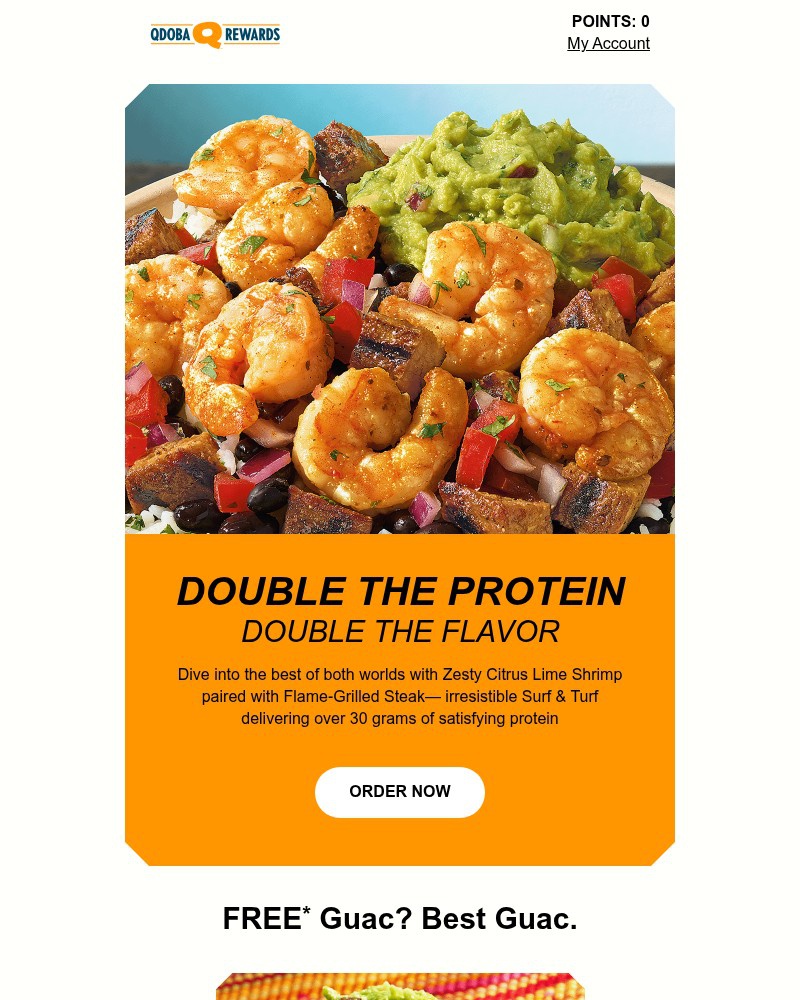Screen dimensions: 800x1000
Task: Select the DOUBLE THE PROTEIN headline
Action: pyautogui.click(x=400, y=591)
